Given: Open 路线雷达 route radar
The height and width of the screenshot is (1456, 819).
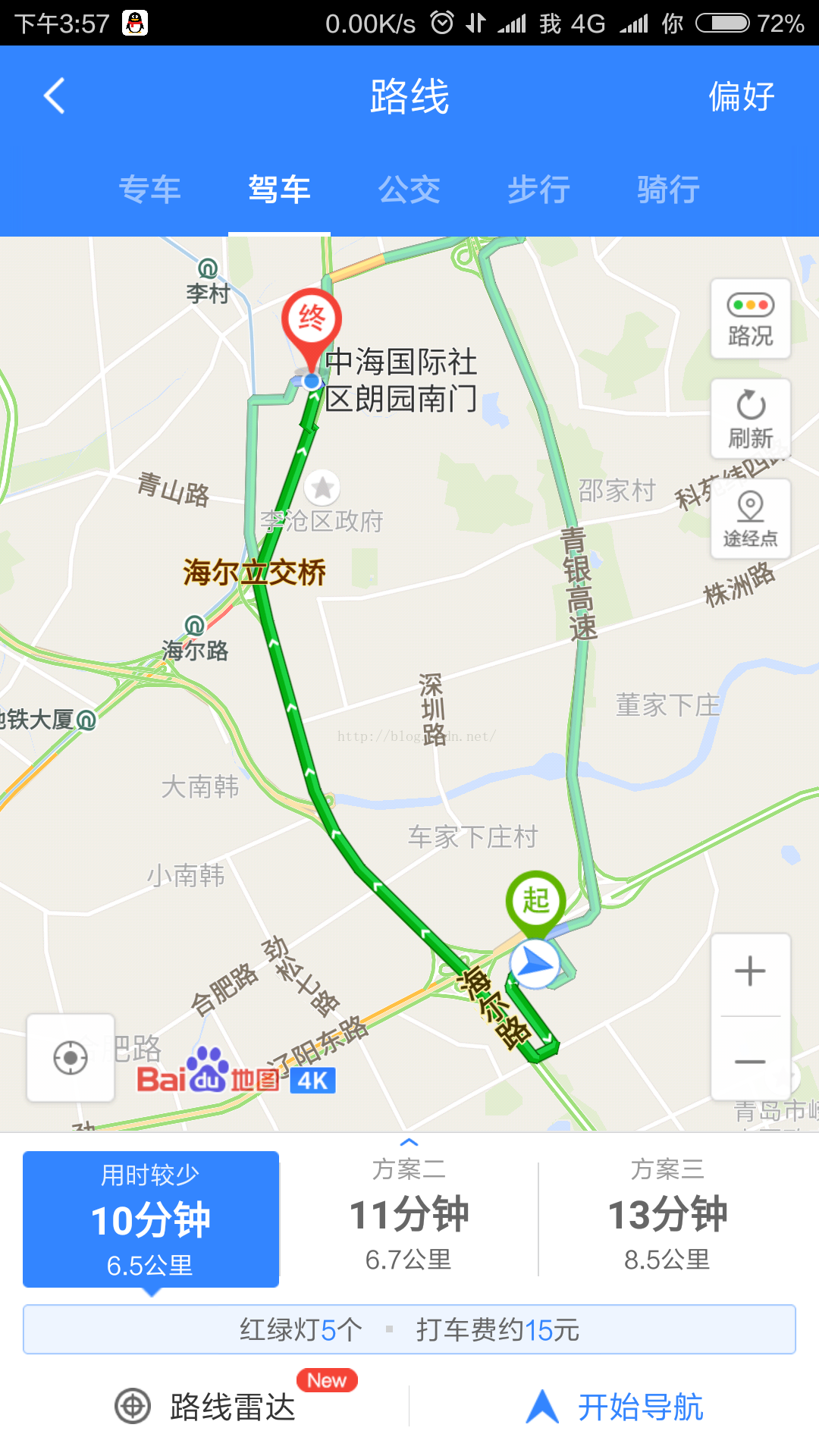Looking at the screenshot, I should point(220,1406).
